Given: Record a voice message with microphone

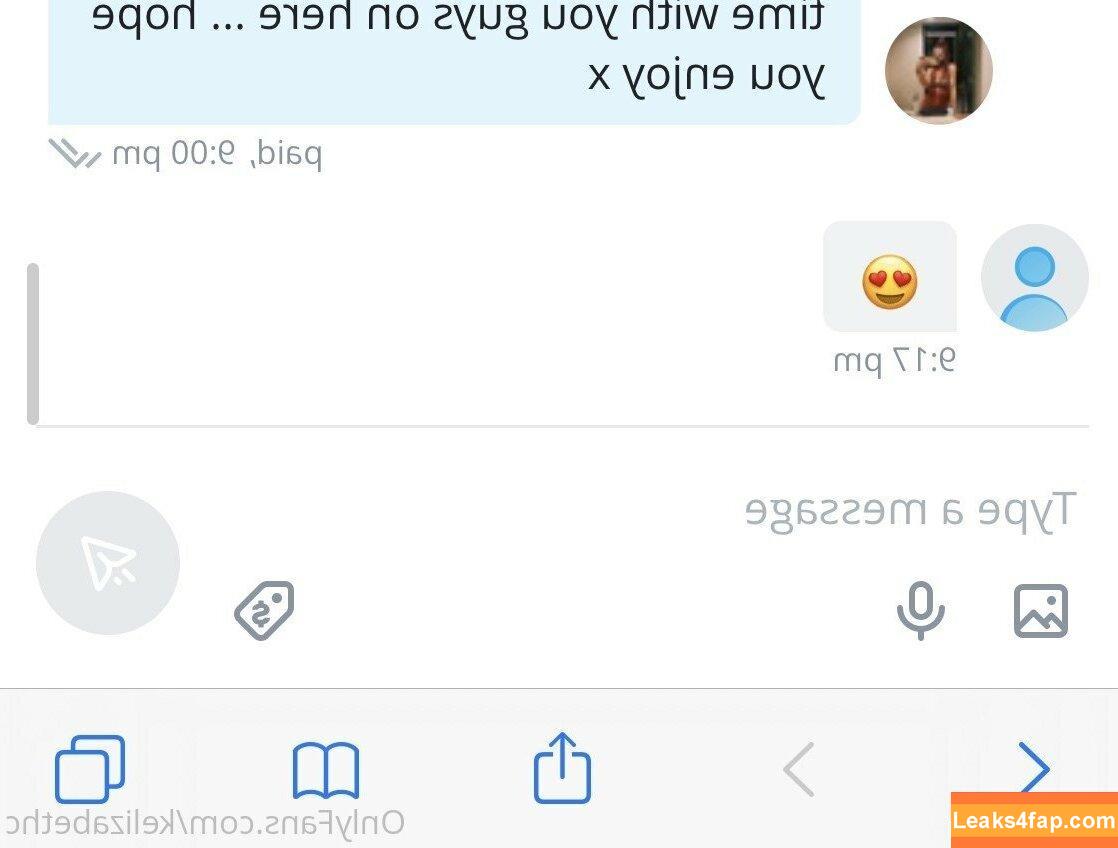Looking at the screenshot, I should point(920,610).
